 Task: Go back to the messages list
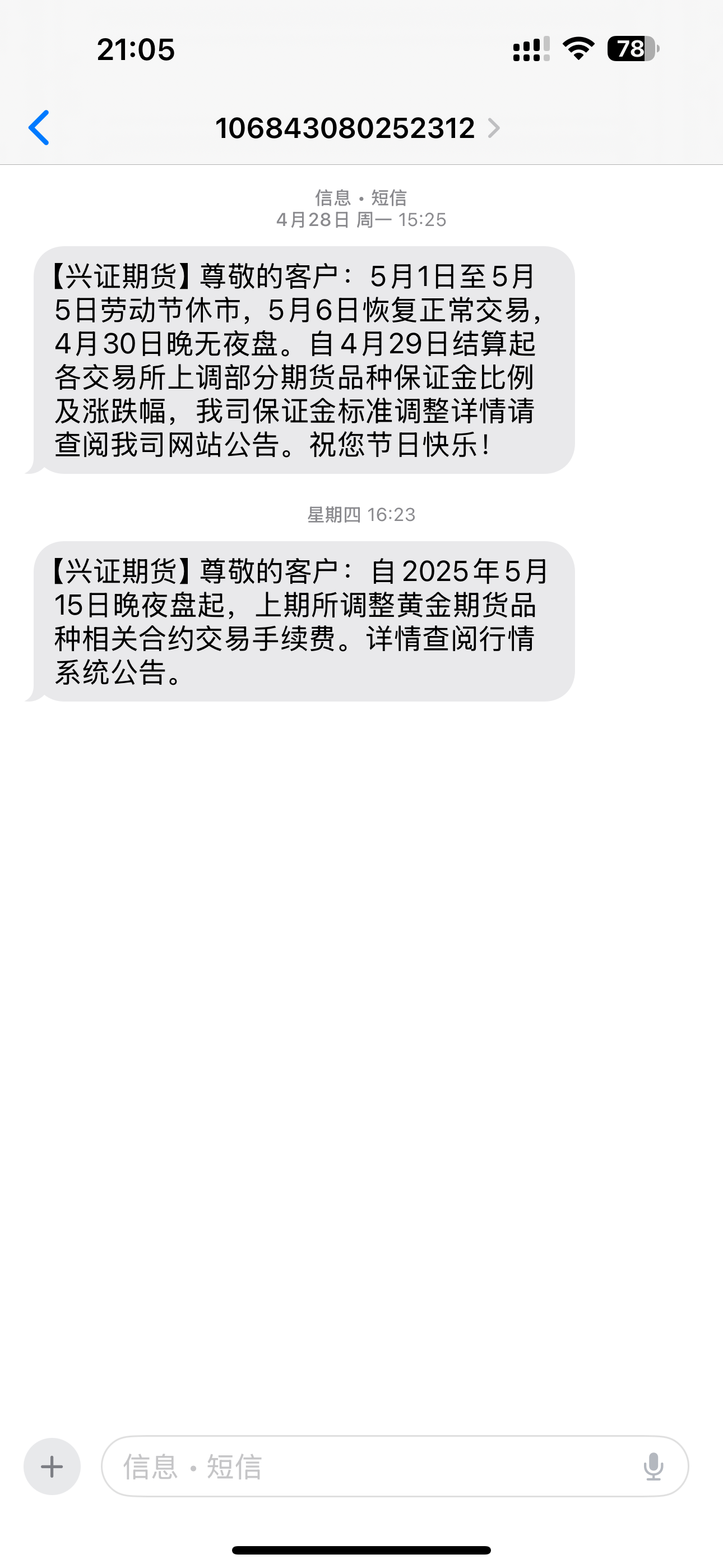click(x=39, y=128)
